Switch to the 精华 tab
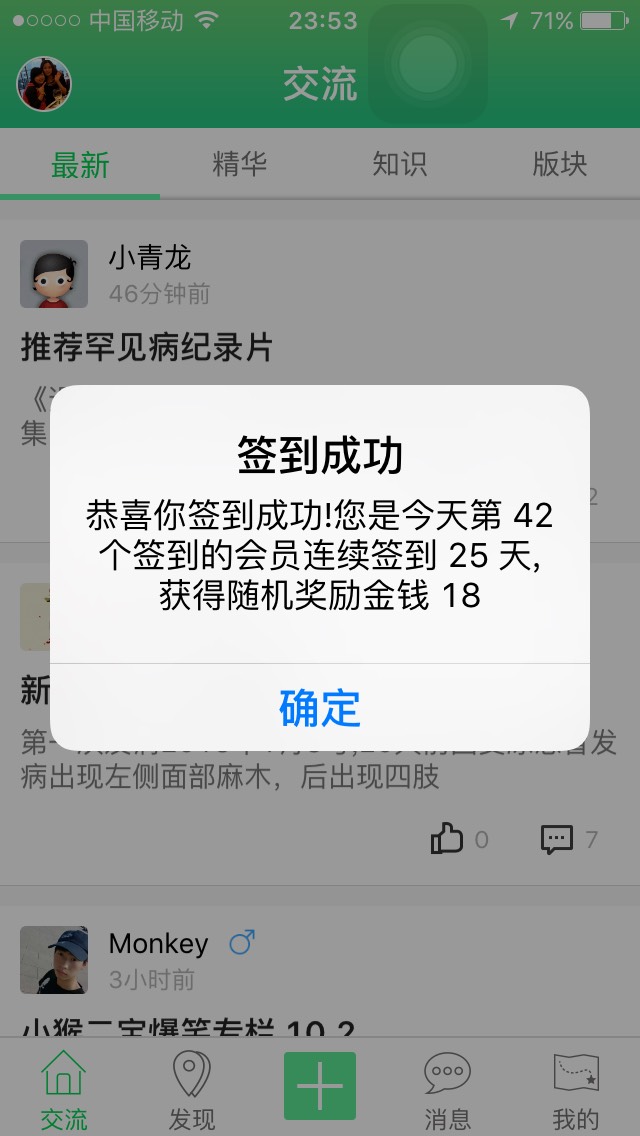This screenshot has height=1136, width=640. (x=240, y=164)
